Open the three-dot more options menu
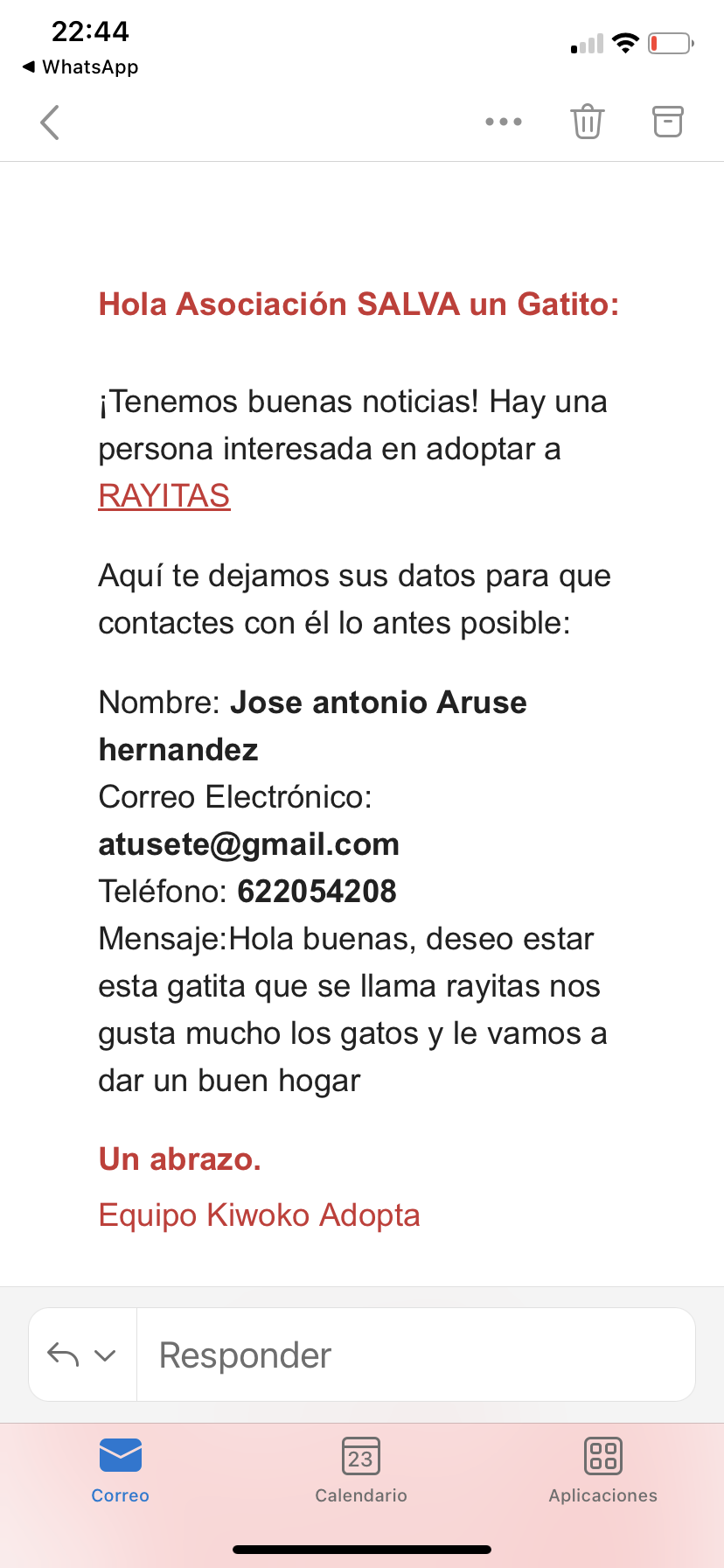 (504, 122)
